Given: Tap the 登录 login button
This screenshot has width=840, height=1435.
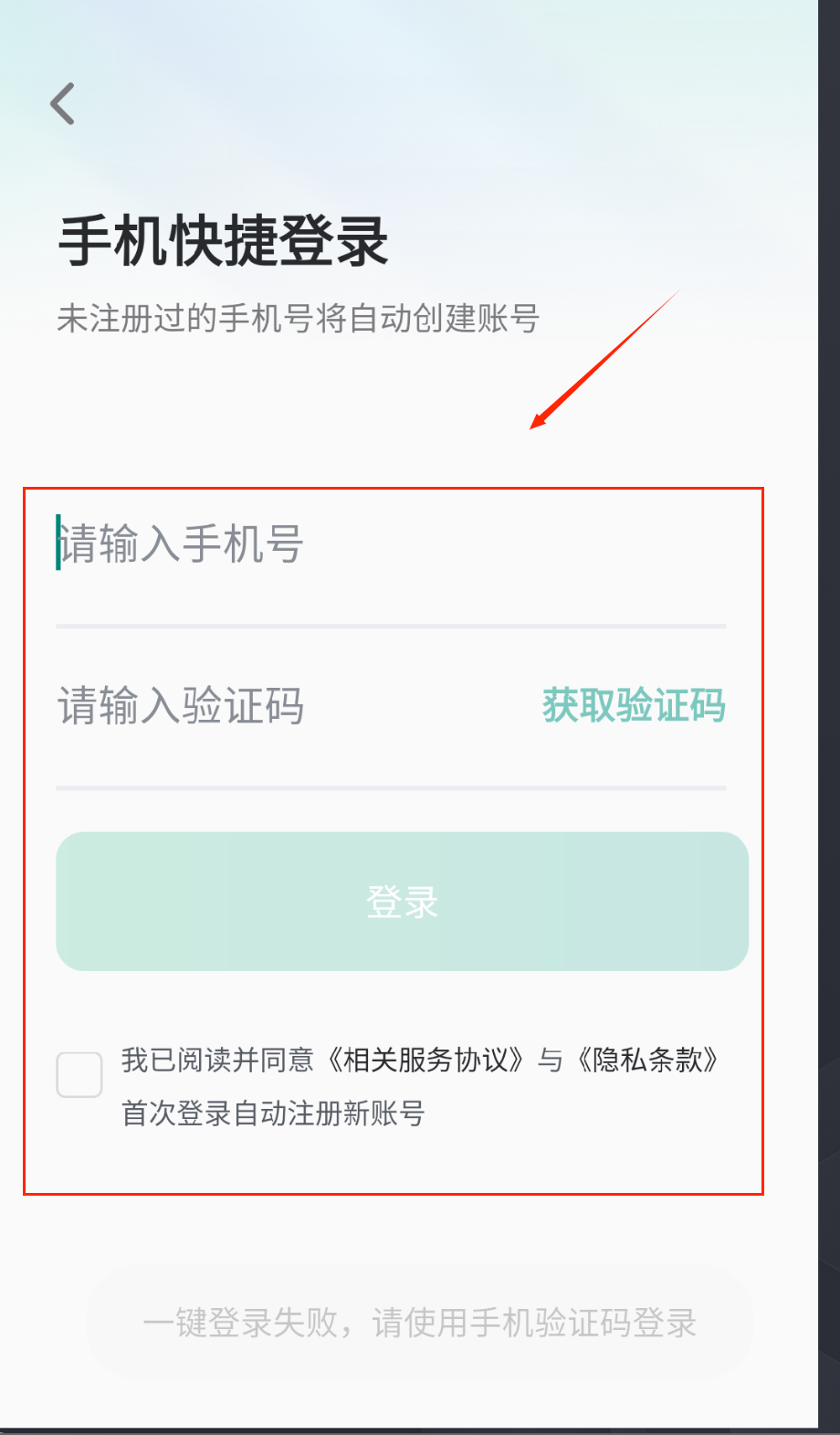Looking at the screenshot, I should click(x=402, y=902).
